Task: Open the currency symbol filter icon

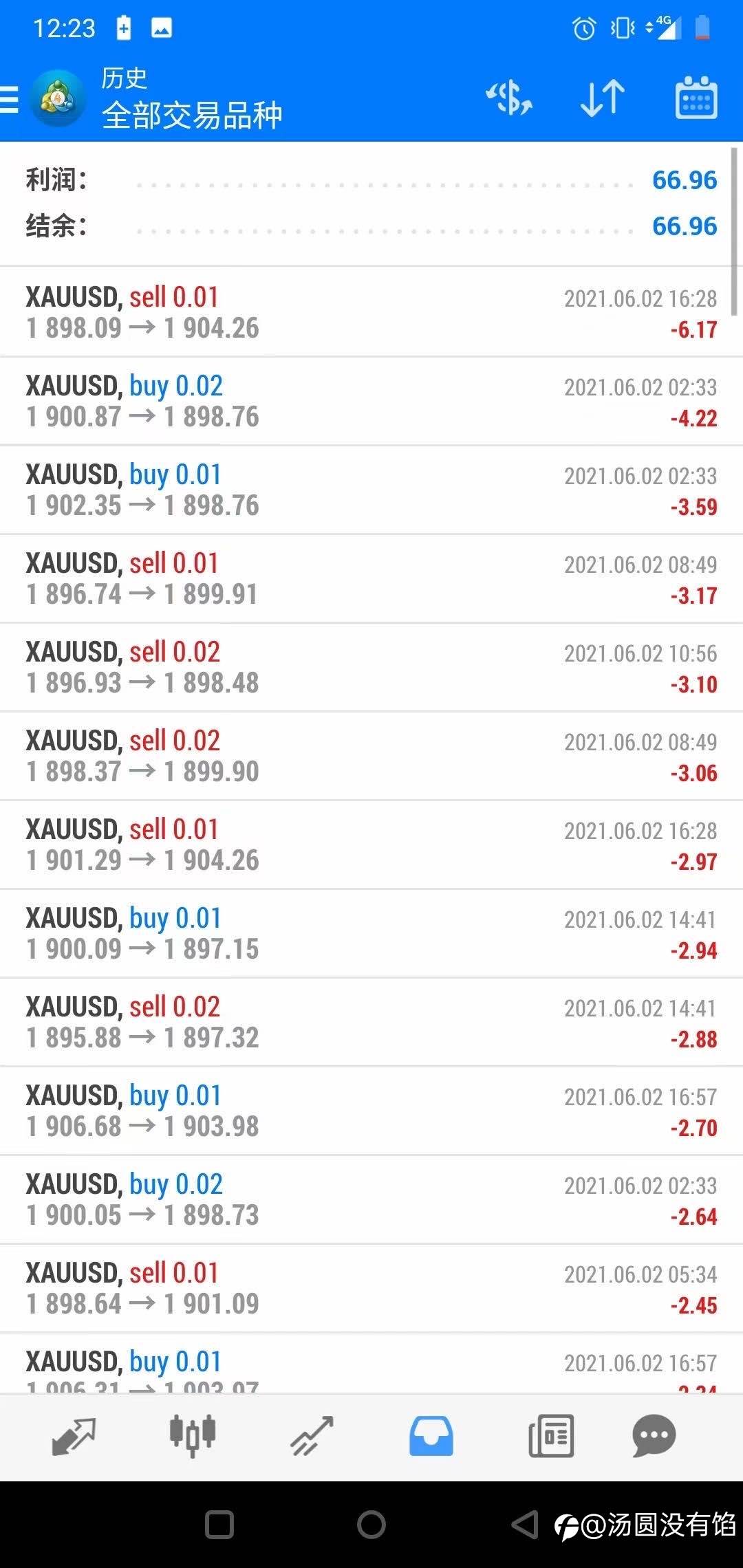Action: coord(509,98)
